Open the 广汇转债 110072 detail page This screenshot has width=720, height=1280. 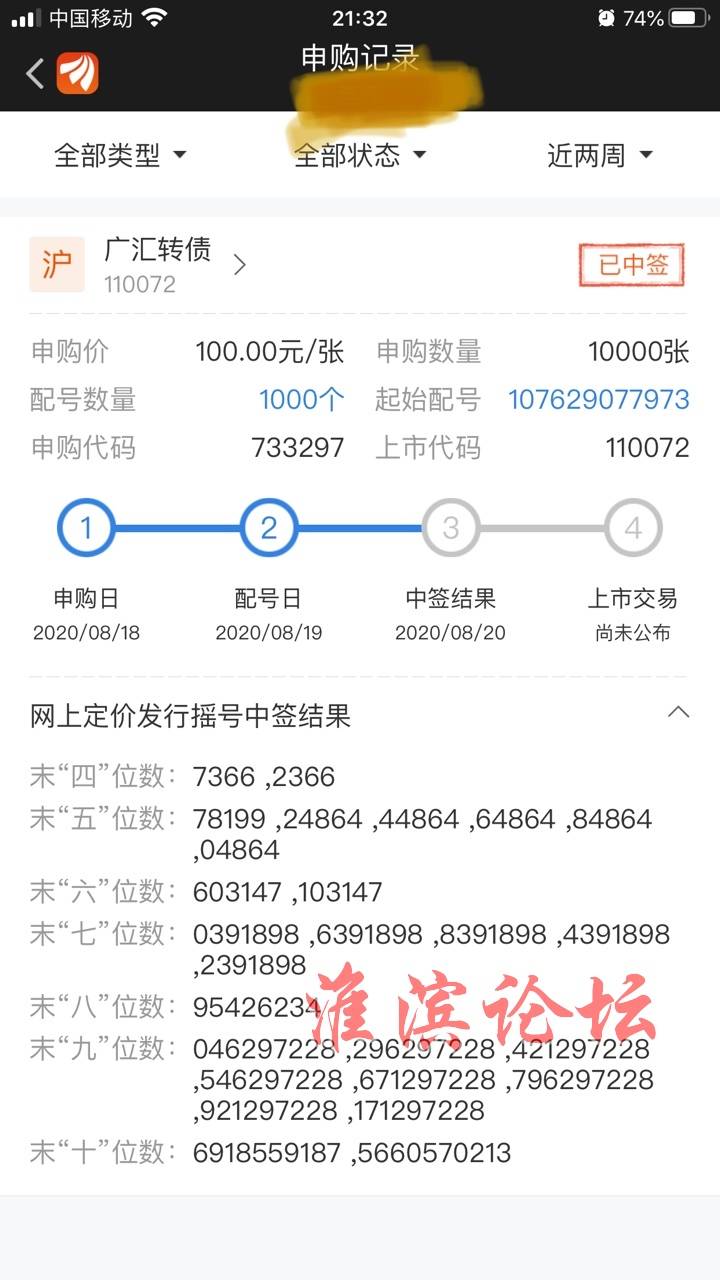[140, 264]
